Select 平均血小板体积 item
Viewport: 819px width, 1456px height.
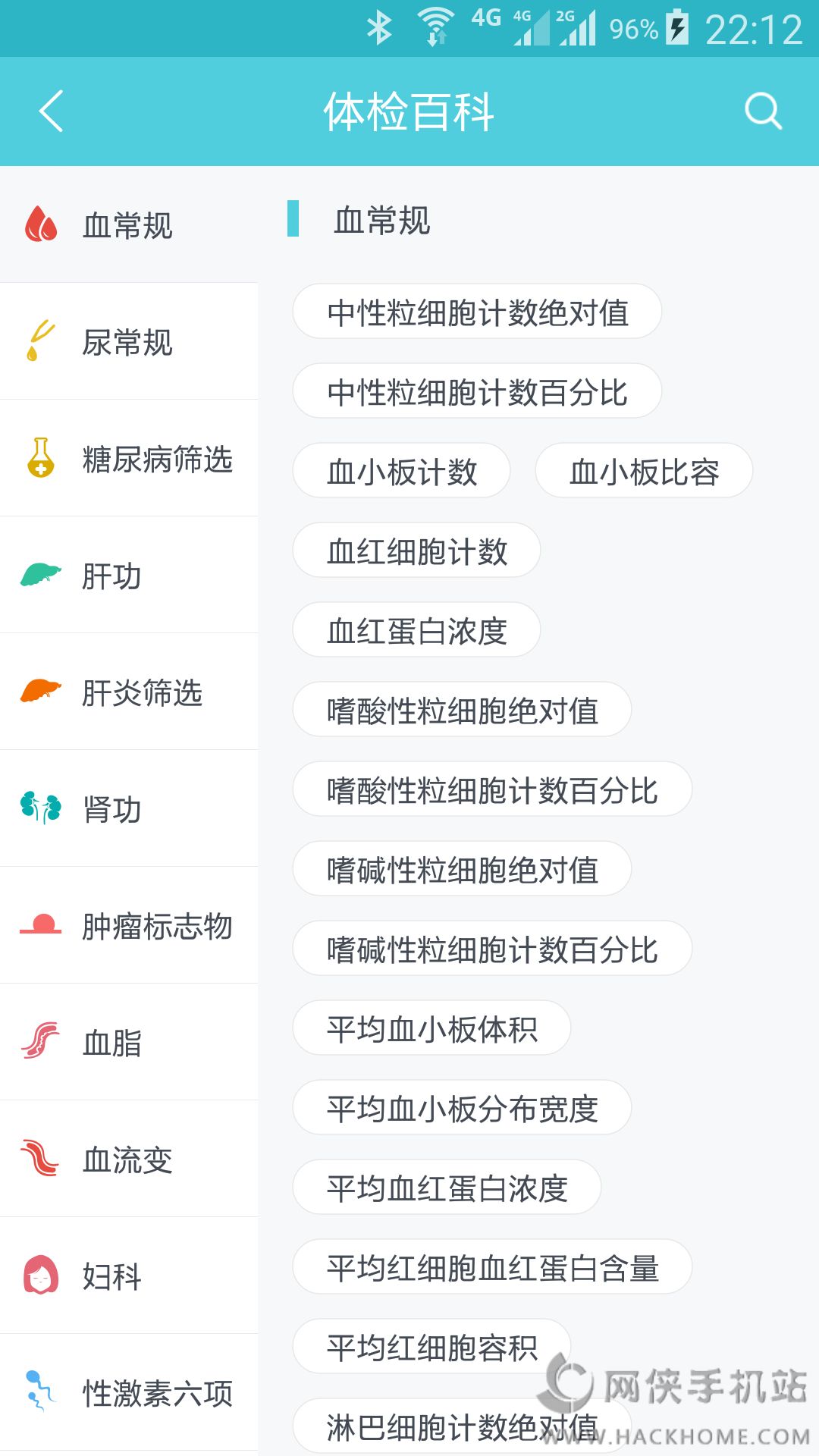click(431, 1028)
